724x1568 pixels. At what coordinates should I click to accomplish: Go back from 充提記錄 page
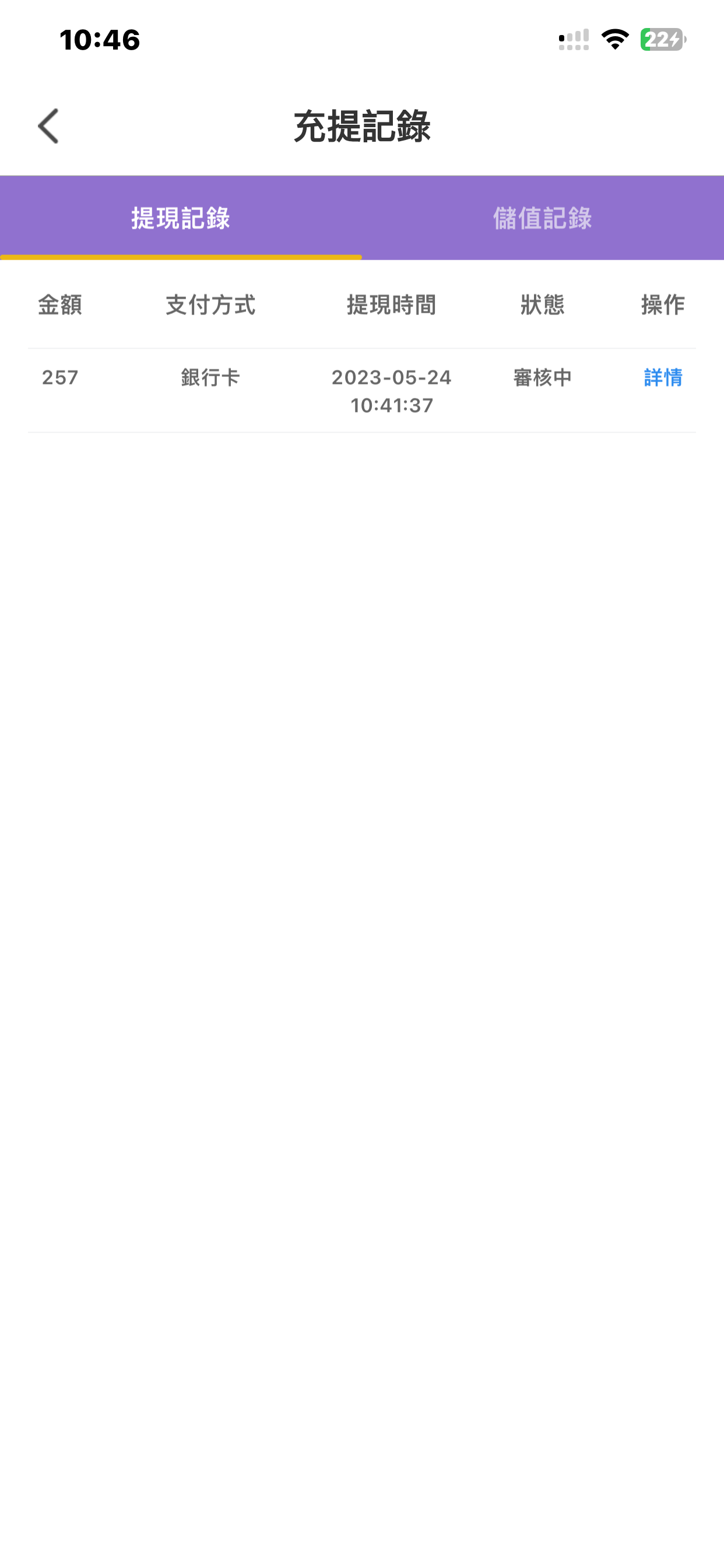48,126
